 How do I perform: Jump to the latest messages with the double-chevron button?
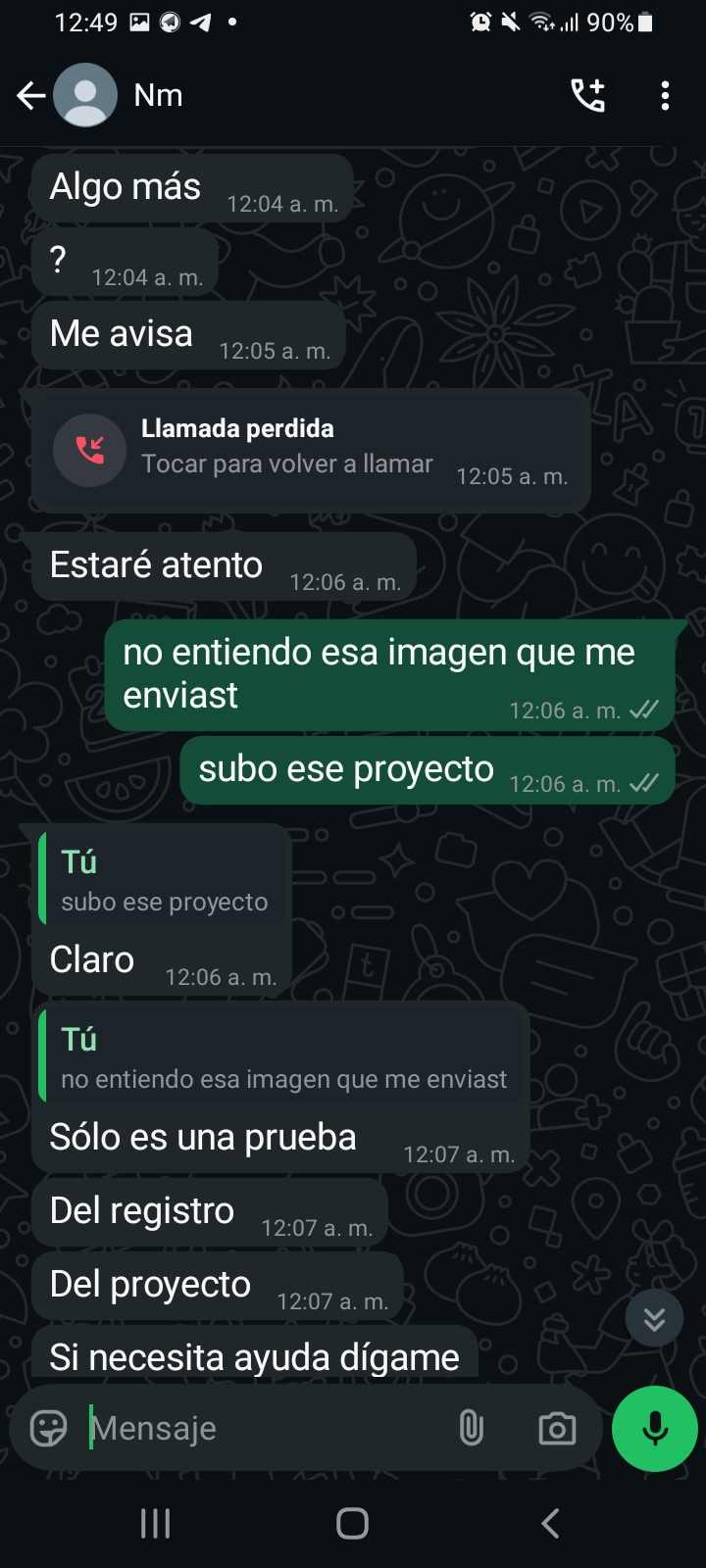click(654, 1319)
